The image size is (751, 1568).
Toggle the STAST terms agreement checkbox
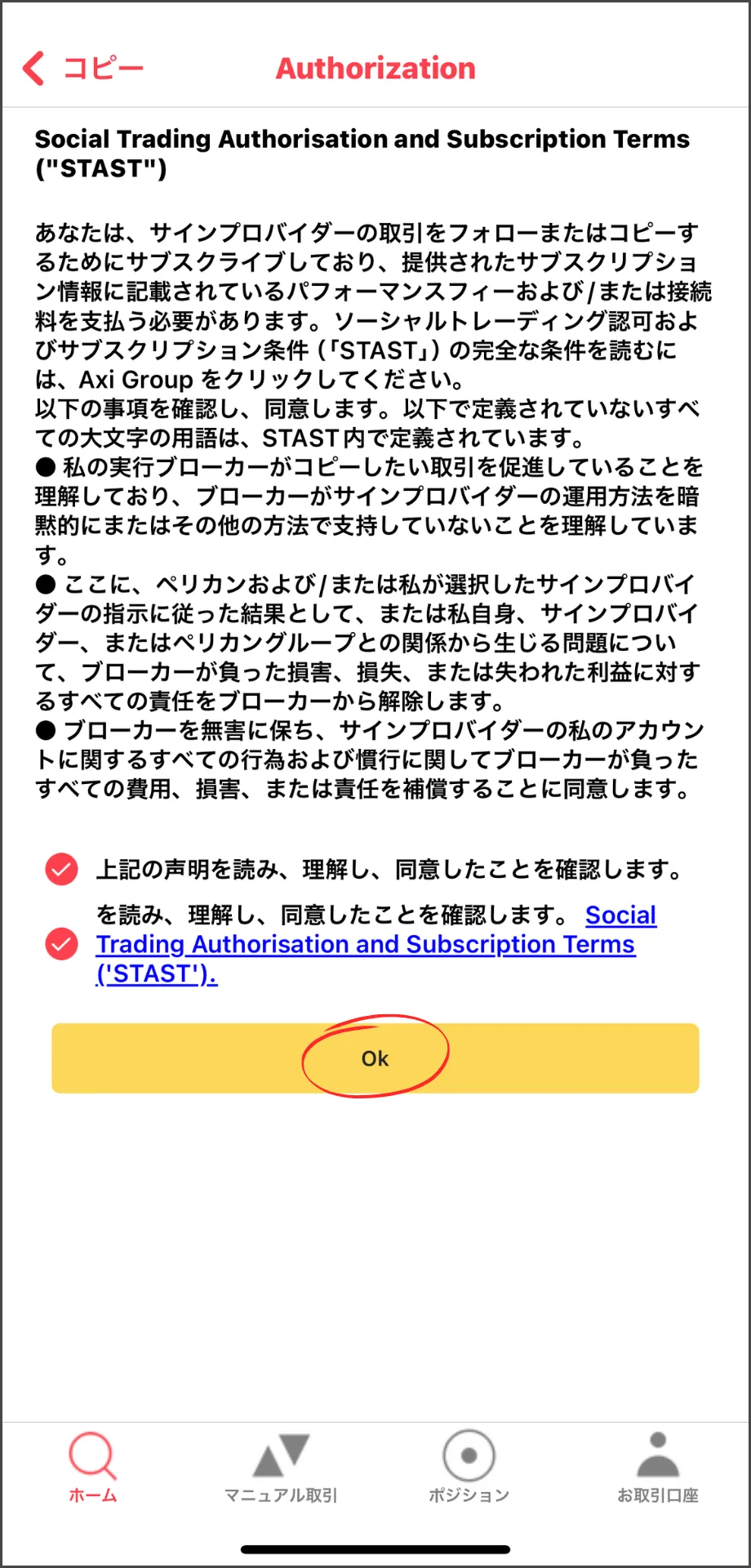pos(61,944)
